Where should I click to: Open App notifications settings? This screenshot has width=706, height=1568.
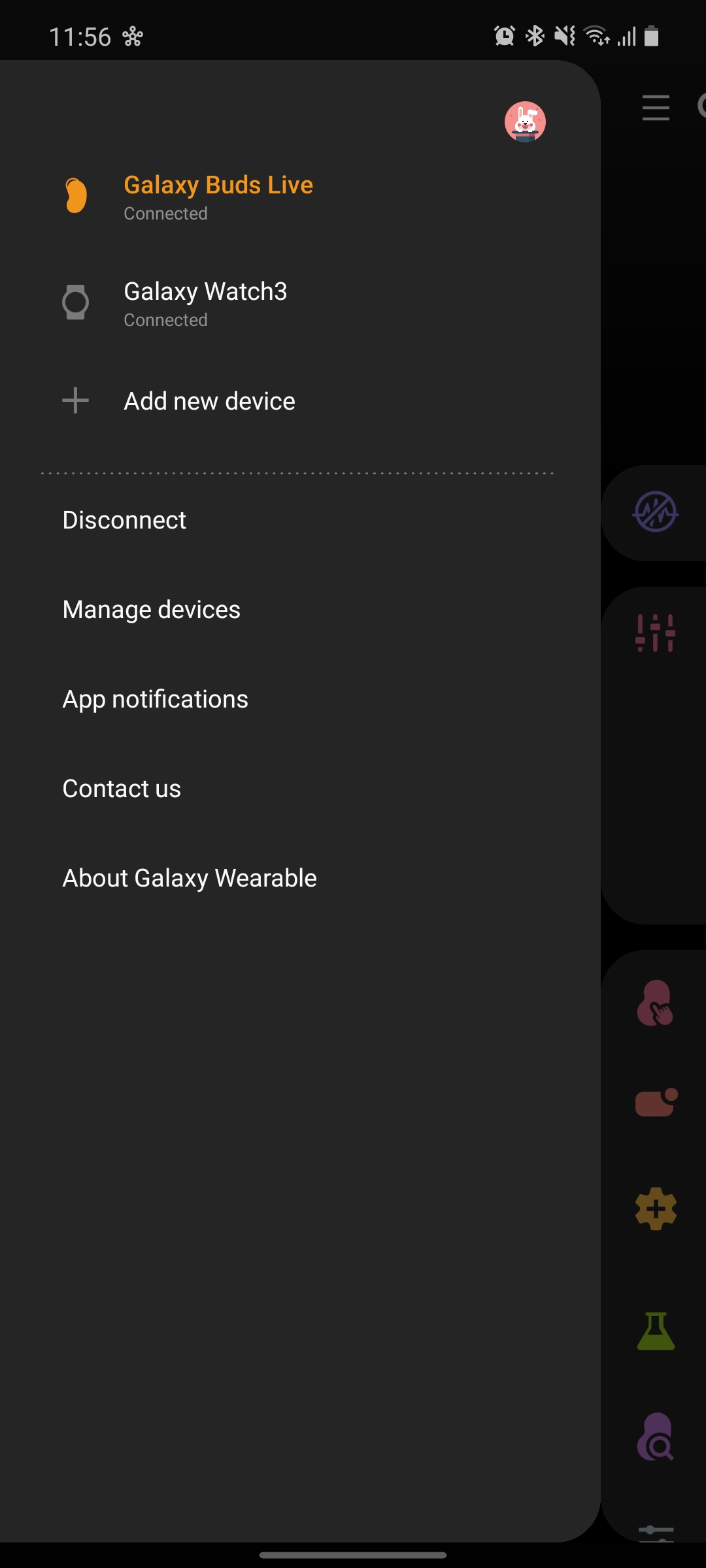pyautogui.click(x=155, y=699)
